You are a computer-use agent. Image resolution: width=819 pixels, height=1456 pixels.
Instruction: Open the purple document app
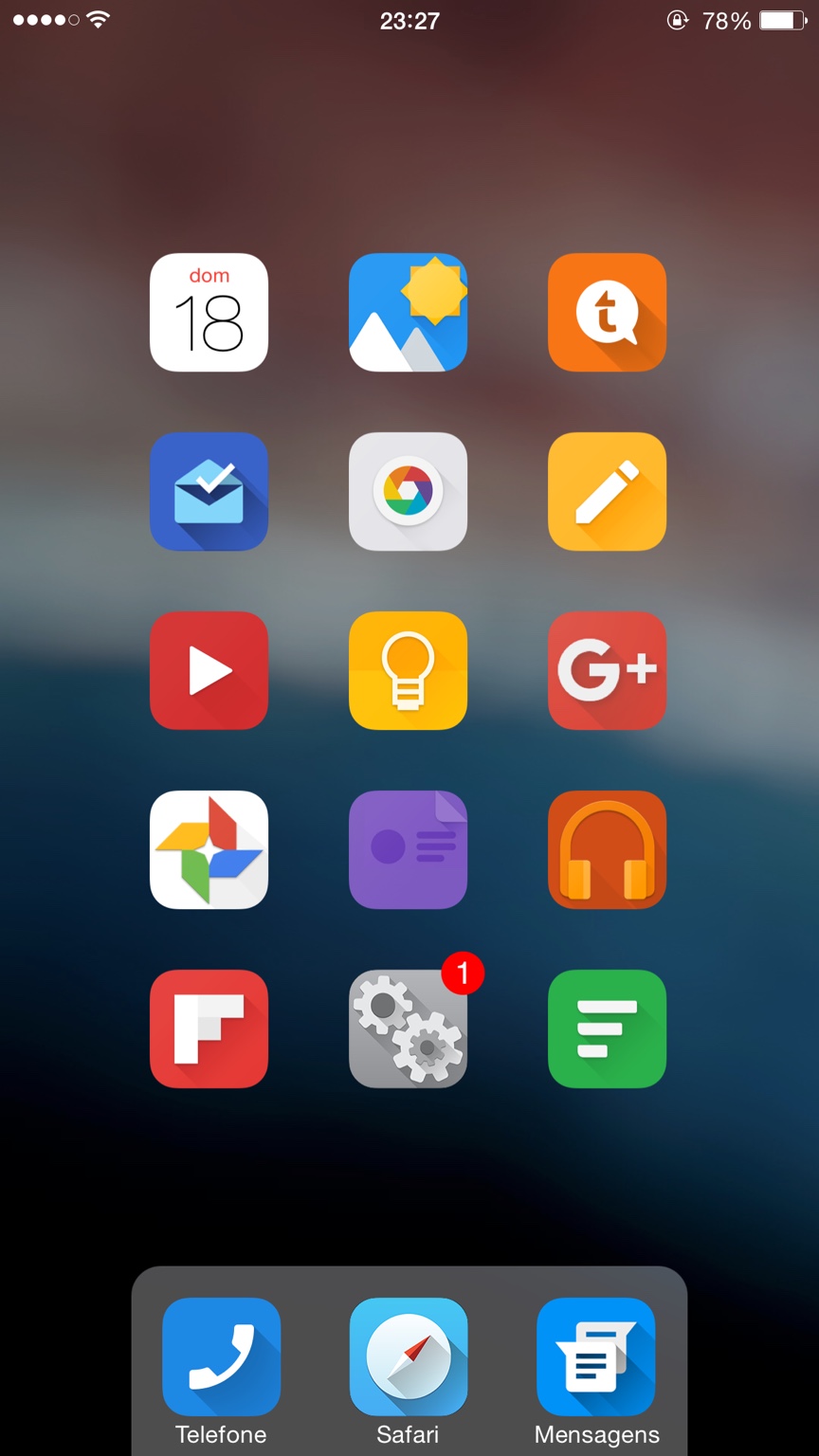point(408,849)
